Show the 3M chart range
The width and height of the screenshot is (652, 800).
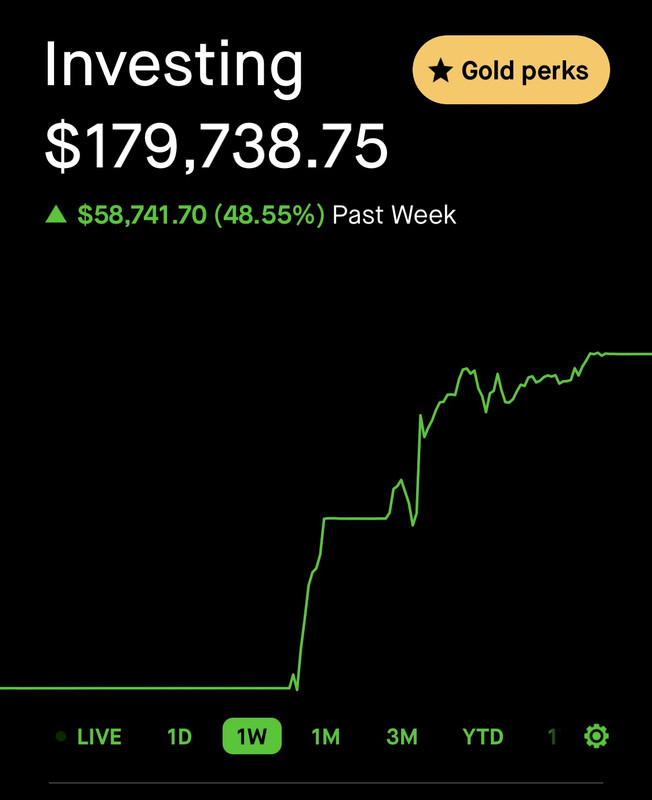(x=401, y=737)
